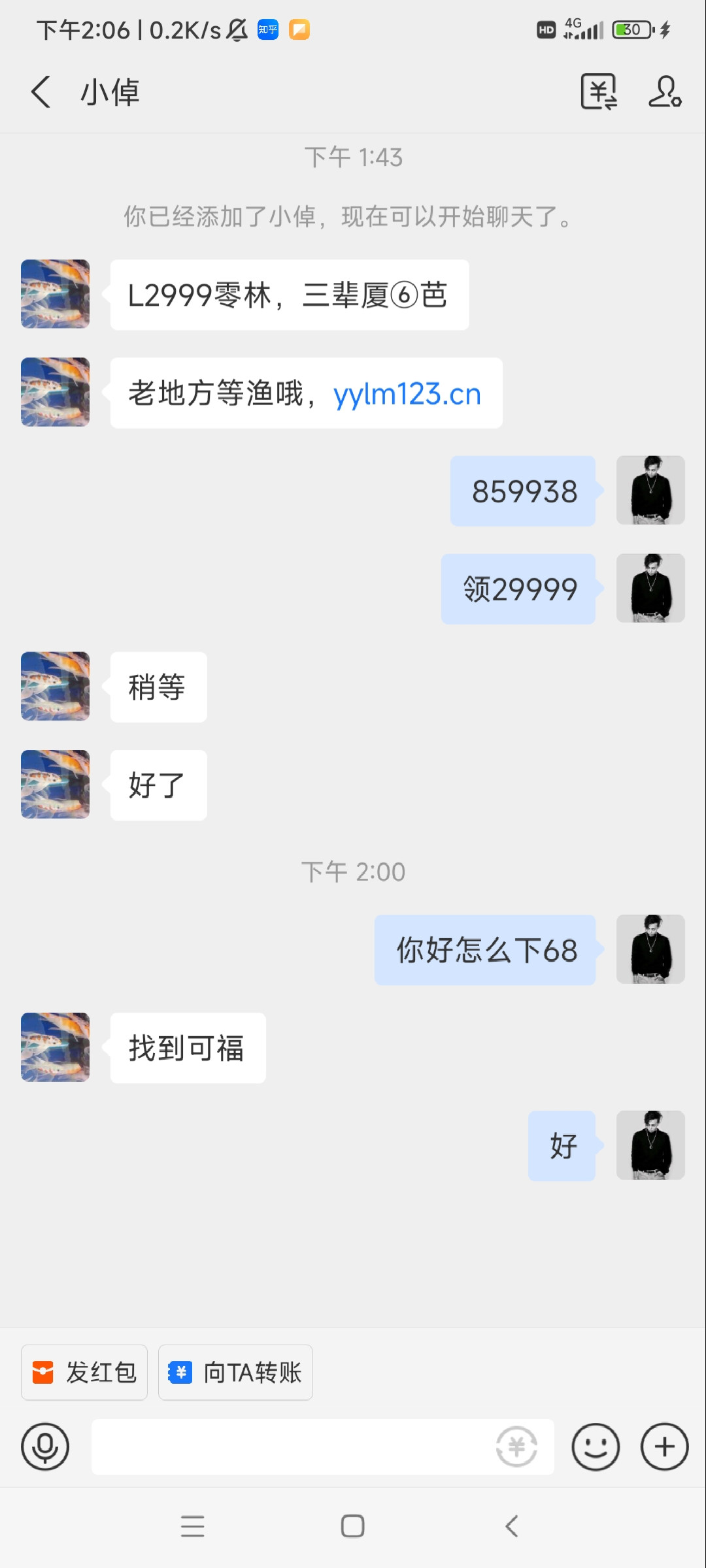Tap the recents menu navigation icon
The height and width of the screenshot is (1568, 706).
click(x=192, y=1527)
